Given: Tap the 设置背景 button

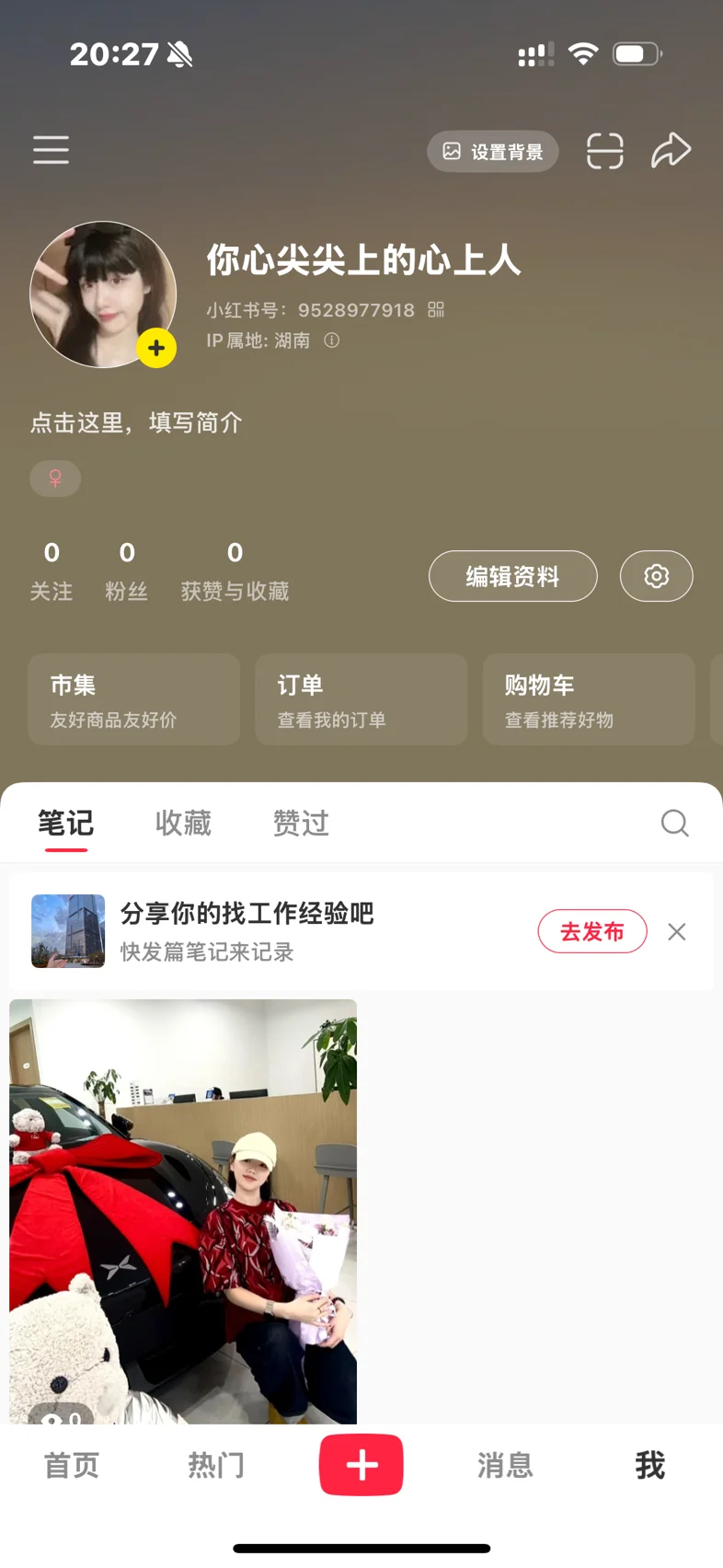Looking at the screenshot, I should pos(493,152).
